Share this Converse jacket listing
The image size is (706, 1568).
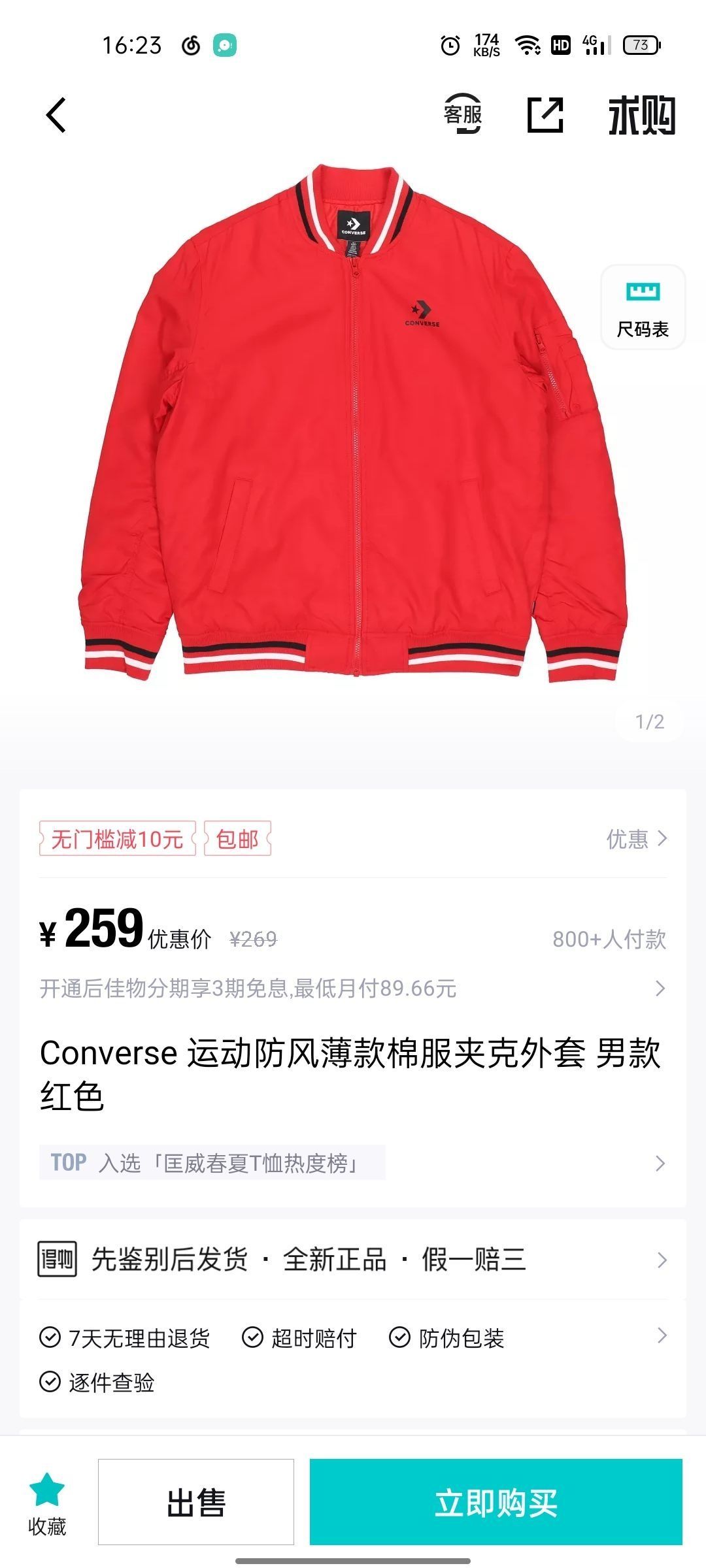545,115
